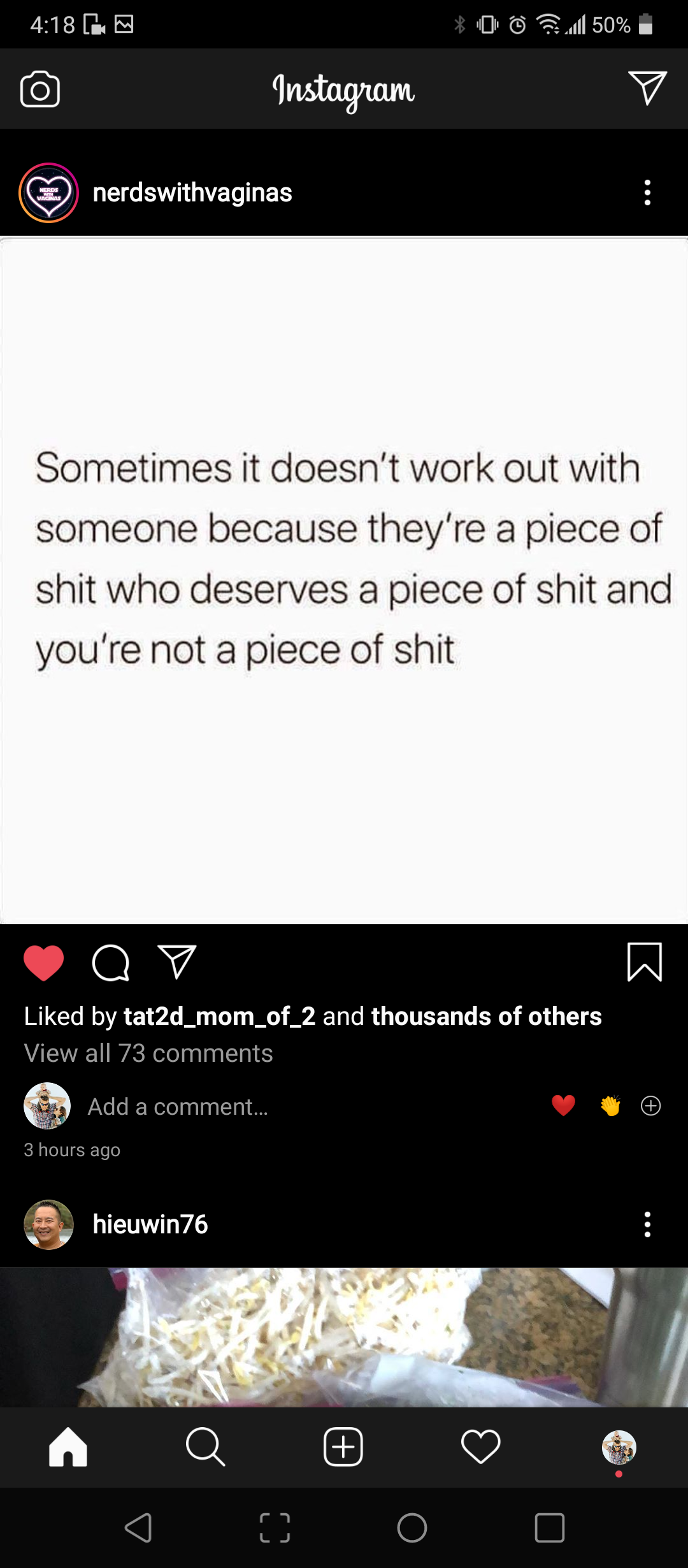Open direct messages inbox
The image size is (688, 1568).
(647, 88)
